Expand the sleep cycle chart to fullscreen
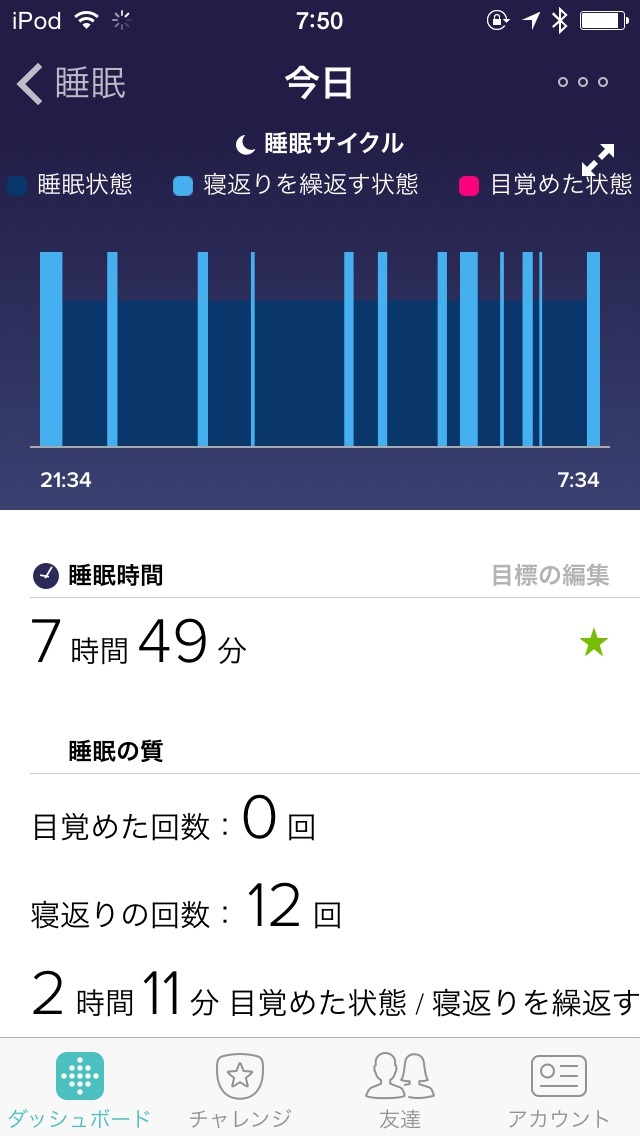 598,160
